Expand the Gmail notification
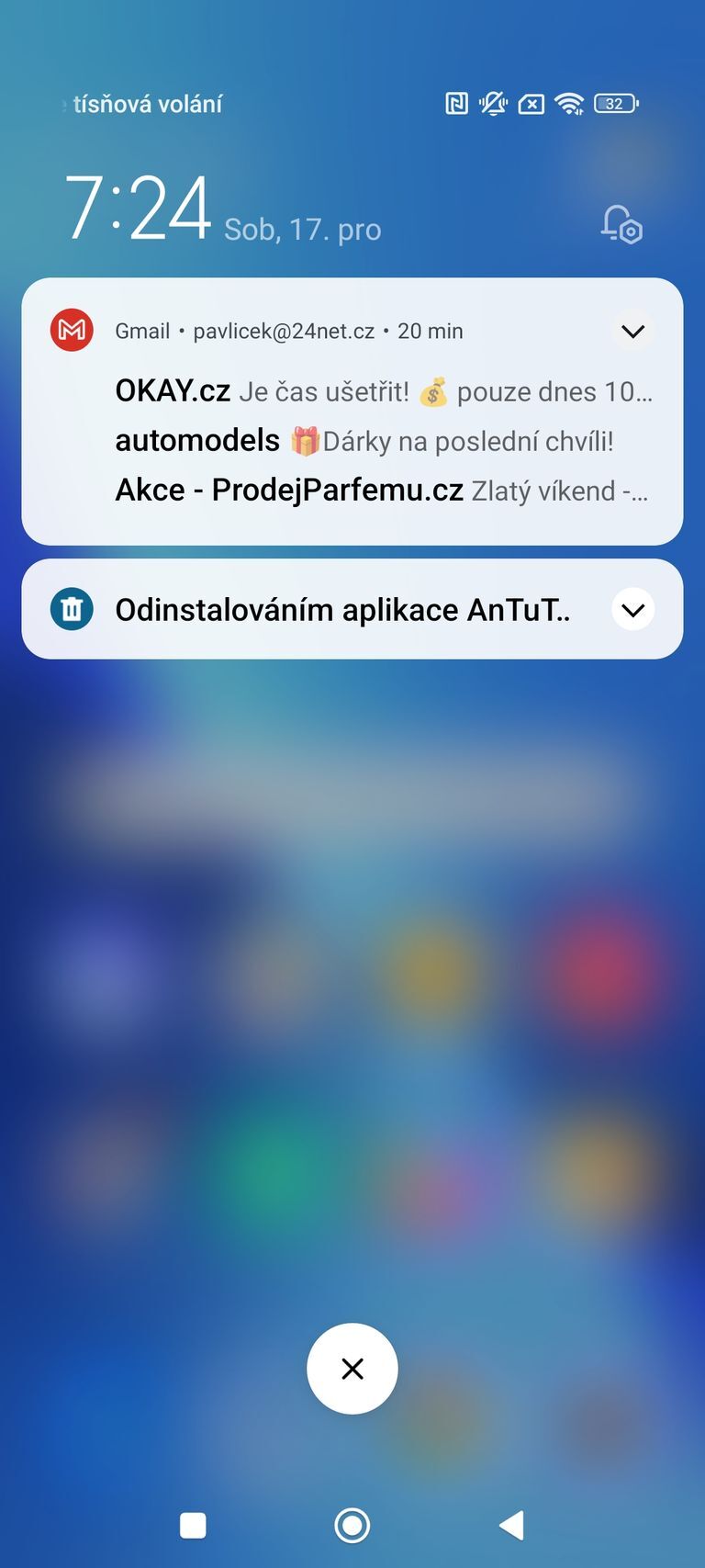Screen dimensions: 705x1568 (632, 331)
